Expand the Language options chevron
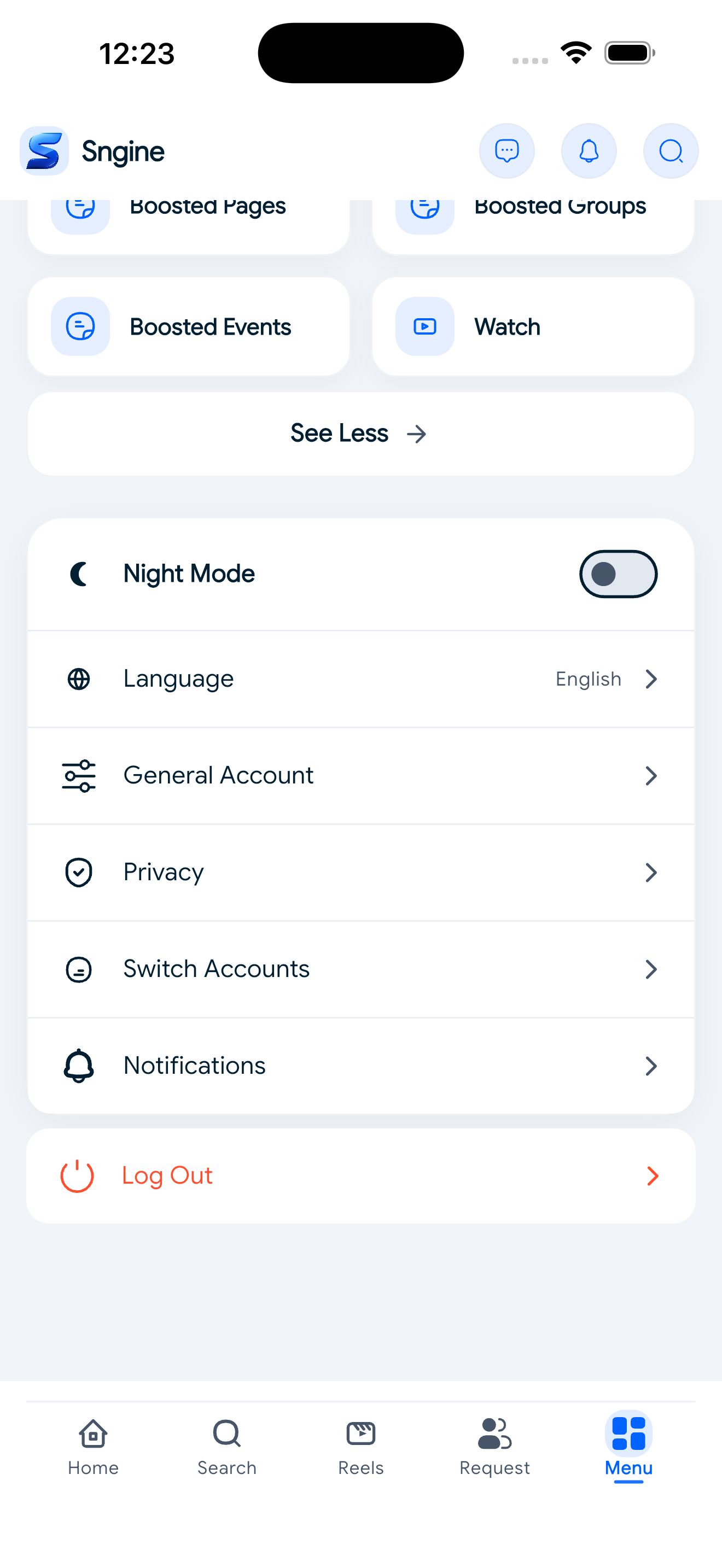This screenshot has height=1568, width=722. tap(651, 678)
